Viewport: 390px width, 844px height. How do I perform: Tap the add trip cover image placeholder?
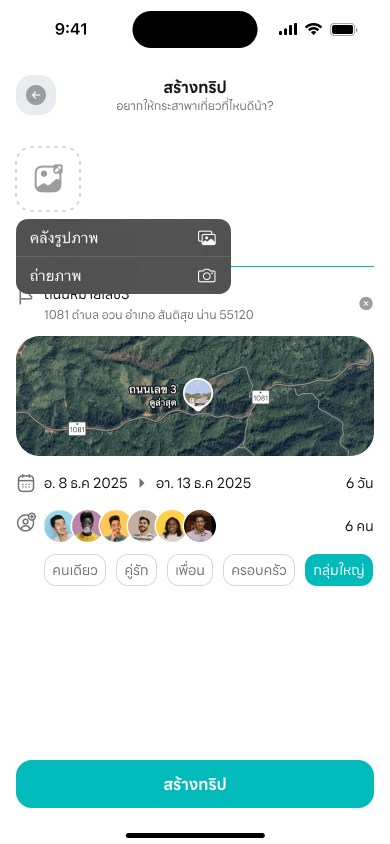click(48, 179)
